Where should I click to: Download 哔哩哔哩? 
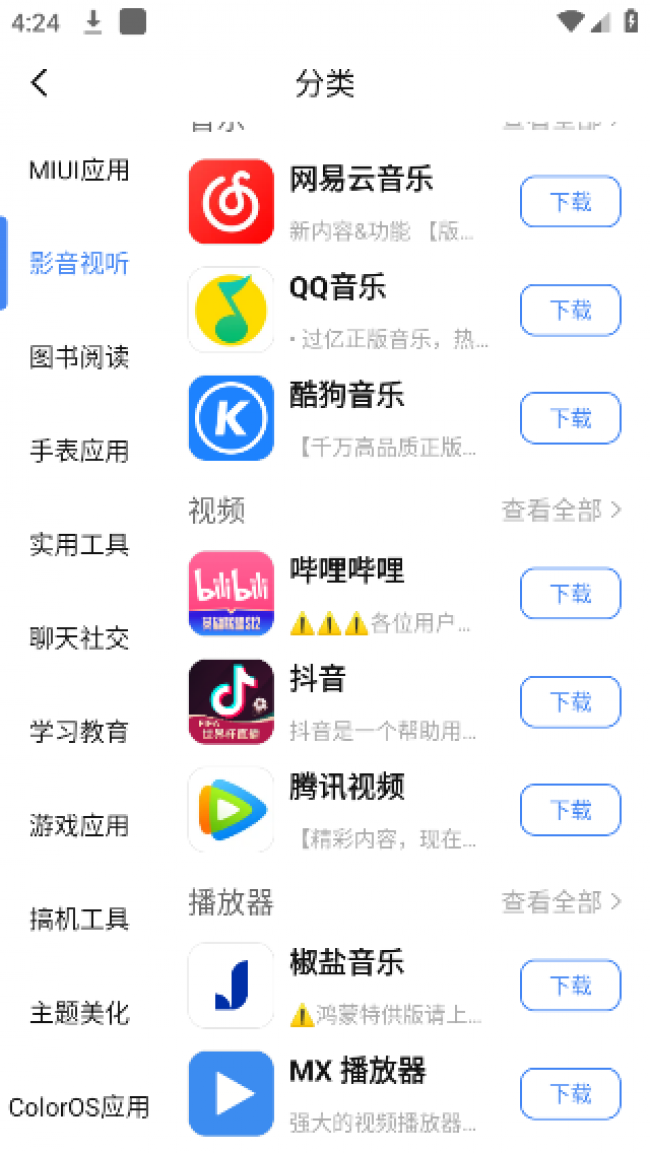pos(570,594)
